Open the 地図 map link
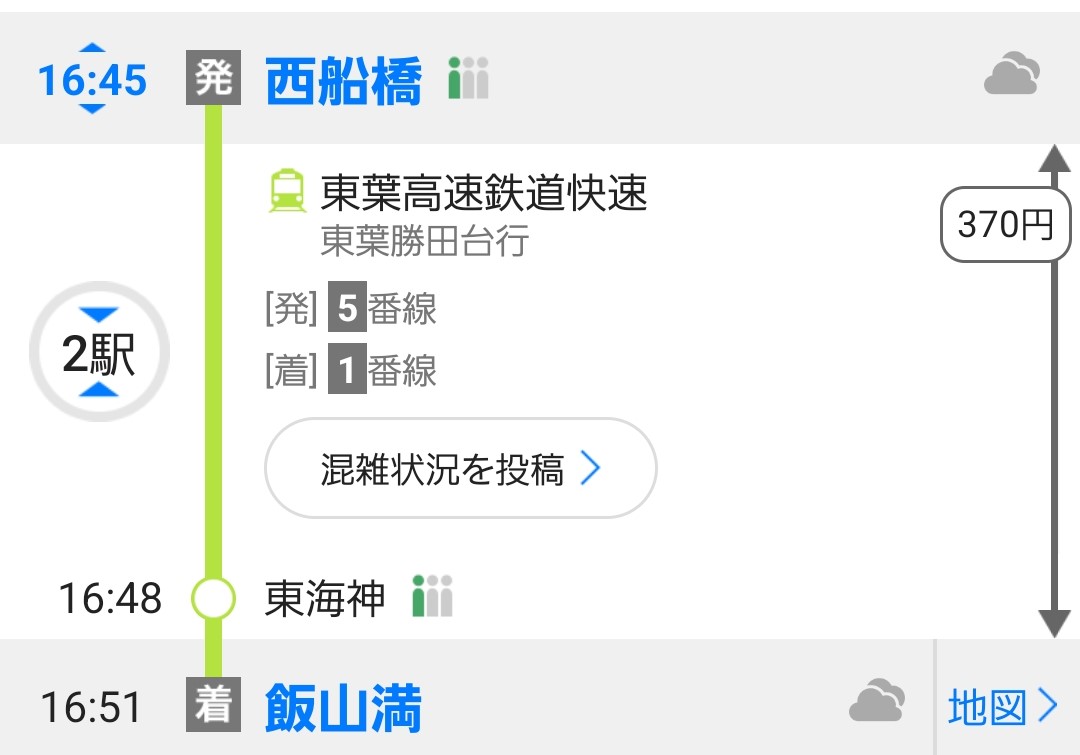The image size is (1080, 755). click(x=1003, y=707)
